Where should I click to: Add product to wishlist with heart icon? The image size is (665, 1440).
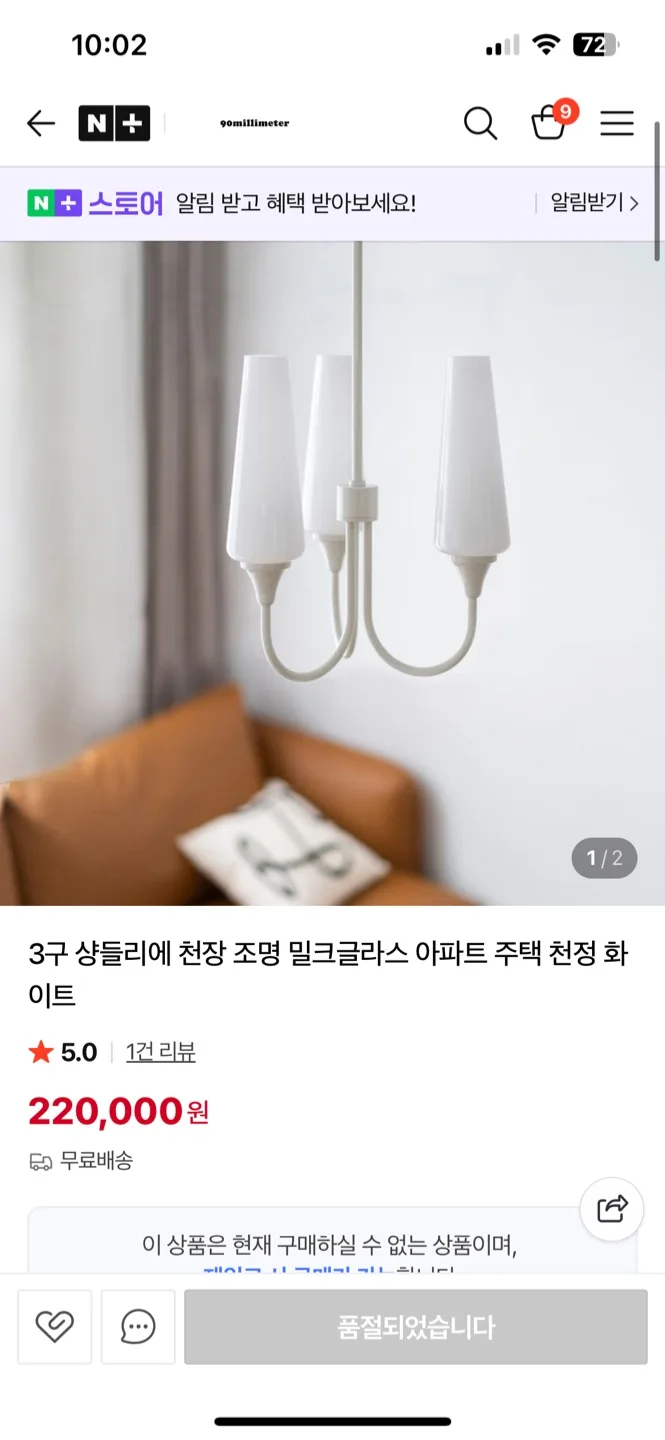coord(55,1327)
